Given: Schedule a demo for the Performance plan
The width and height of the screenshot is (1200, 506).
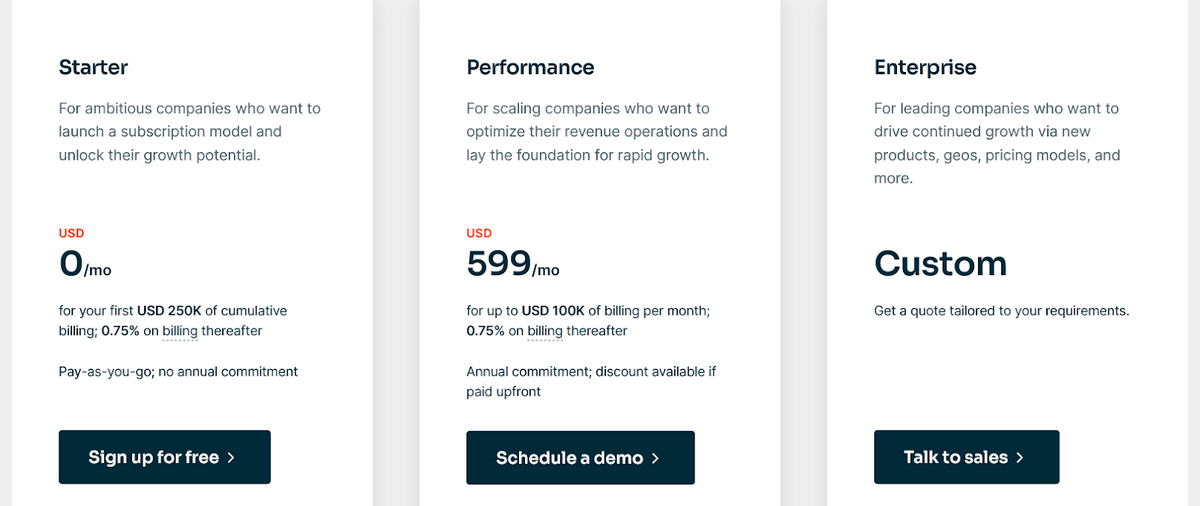Looking at the screenshot, I should (x=580, y=458).
